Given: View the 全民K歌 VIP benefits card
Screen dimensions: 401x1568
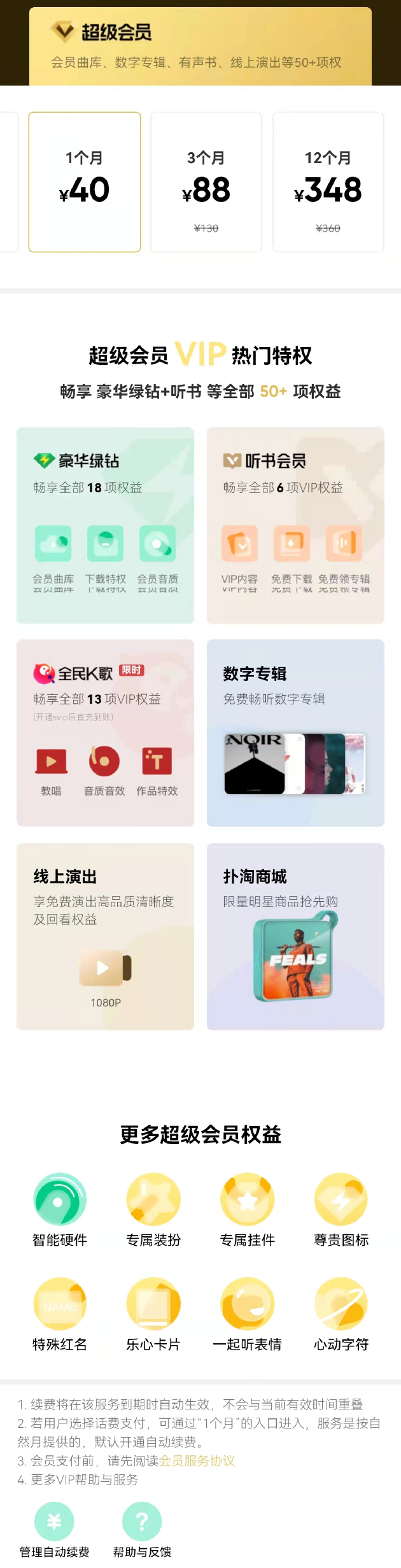Looking at the screenshot, I should (105, 732).
